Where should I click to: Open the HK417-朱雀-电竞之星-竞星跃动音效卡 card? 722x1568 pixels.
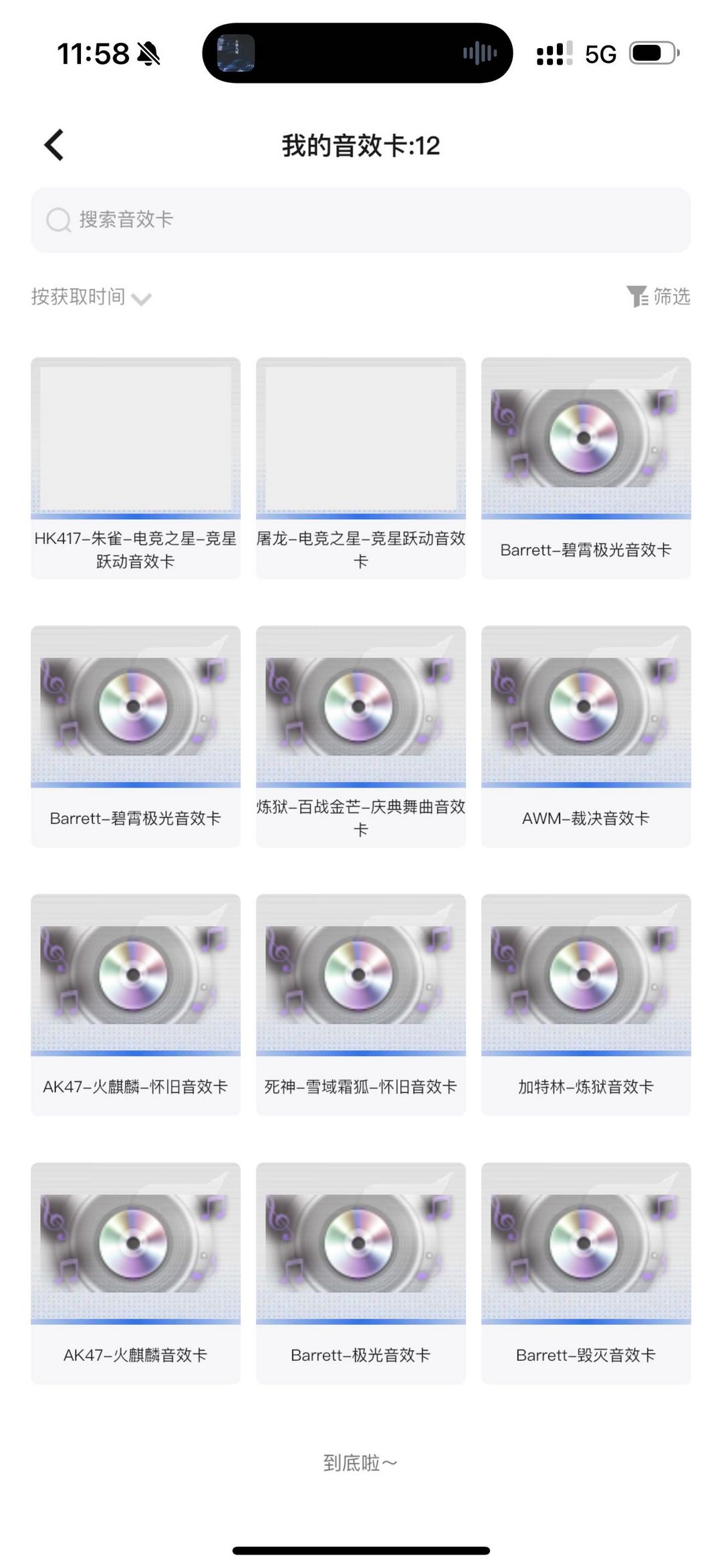tap(136, 468)
